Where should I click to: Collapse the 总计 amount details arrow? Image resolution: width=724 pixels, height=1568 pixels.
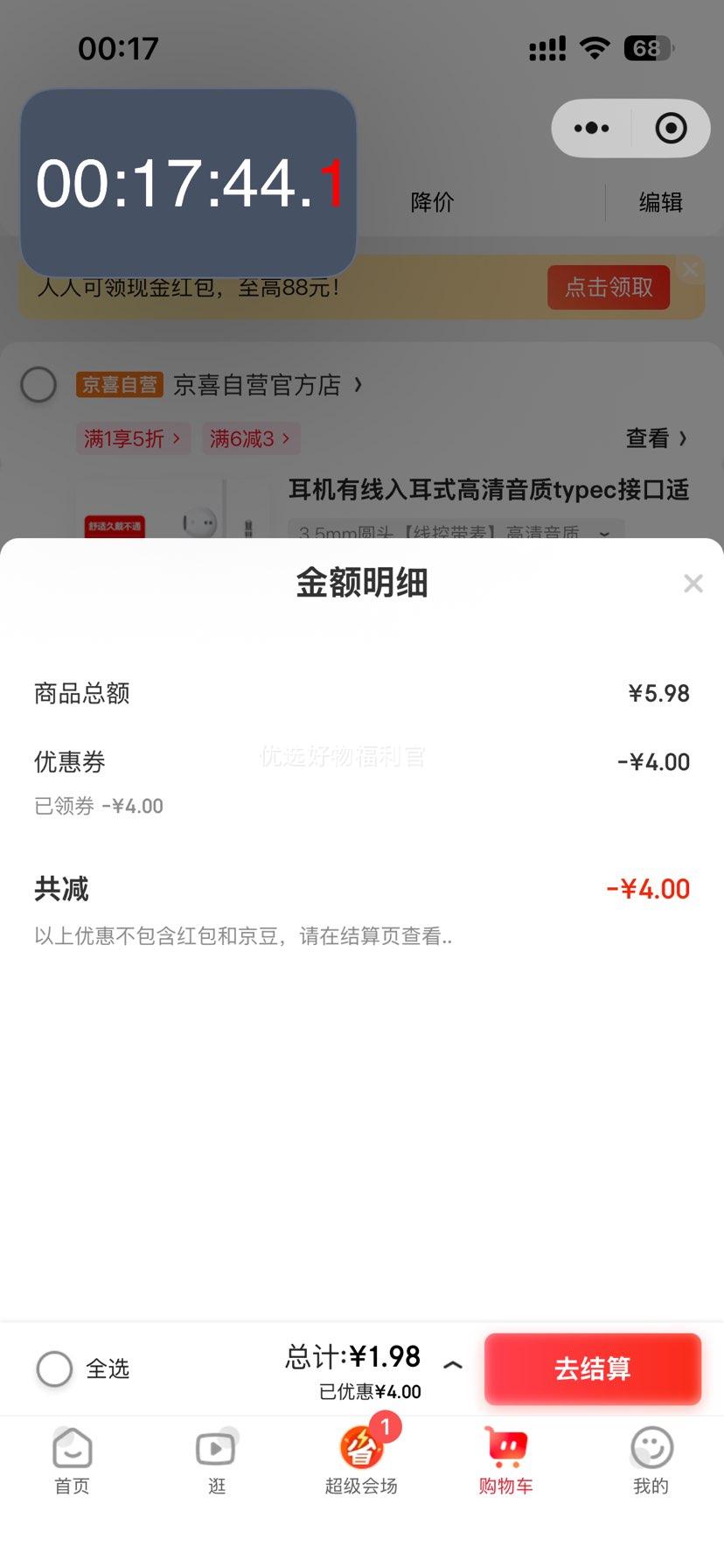point(453,1365)
